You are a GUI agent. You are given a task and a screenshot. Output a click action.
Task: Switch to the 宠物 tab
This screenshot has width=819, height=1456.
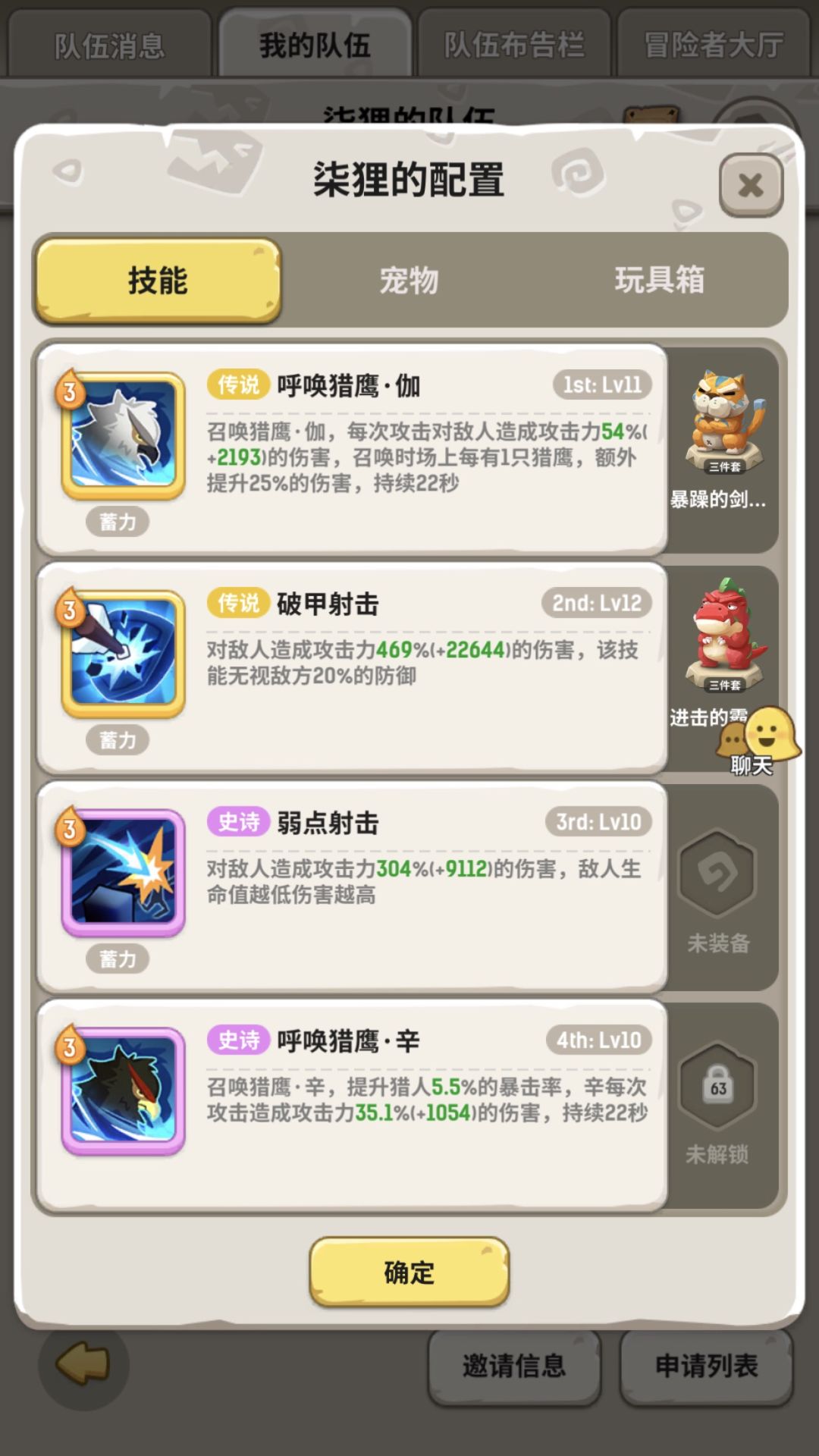pyautogui.click(x=409, y=281)
